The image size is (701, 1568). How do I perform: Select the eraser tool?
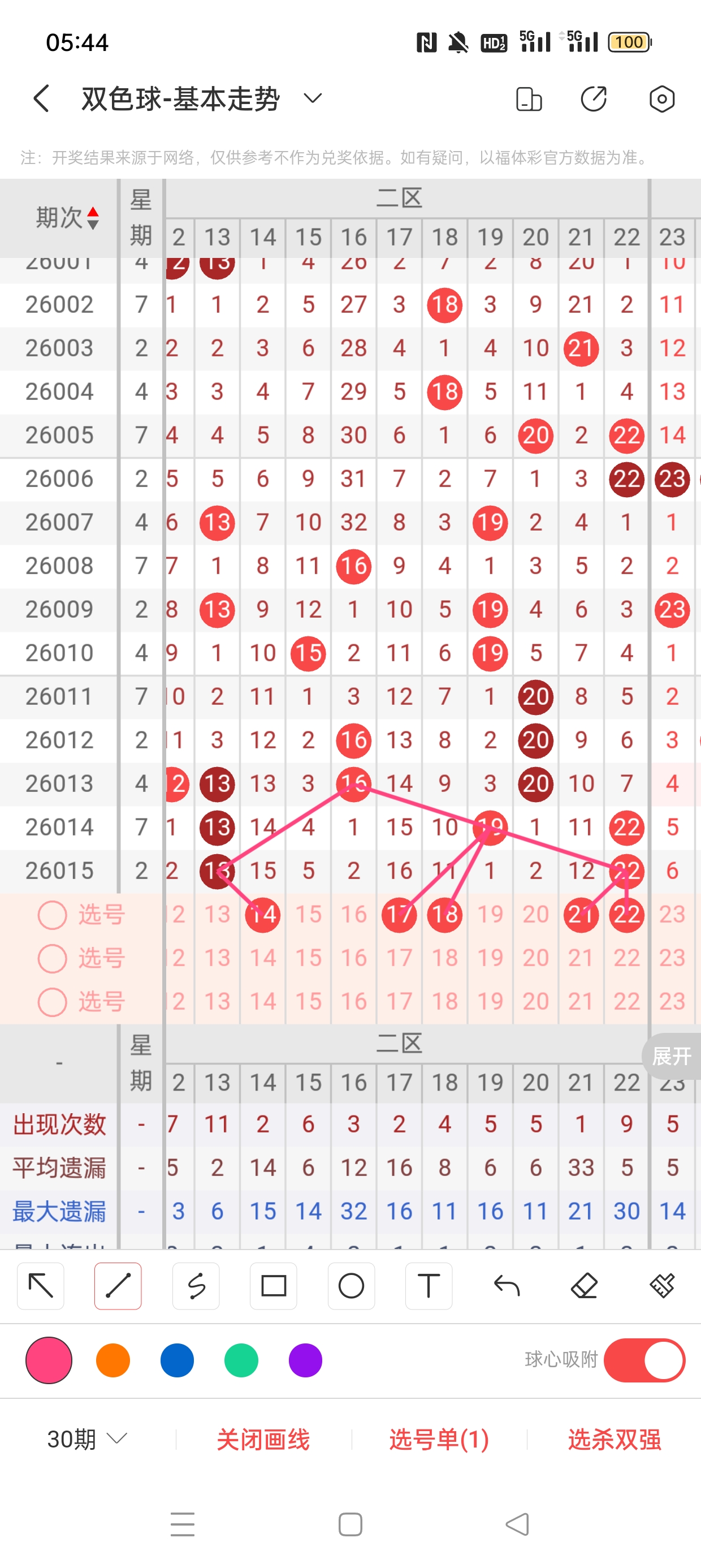[584, 1286]
